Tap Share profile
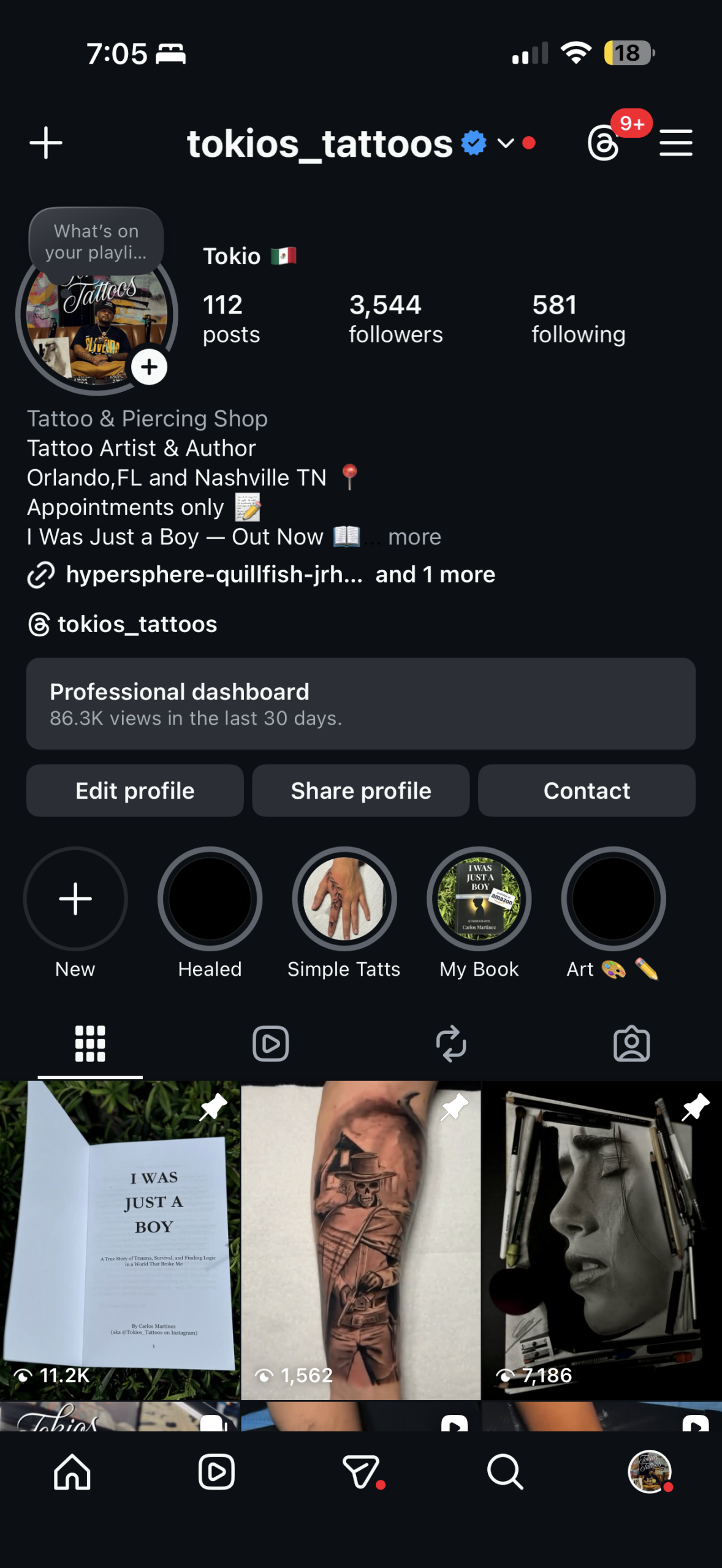 [360, 791]
